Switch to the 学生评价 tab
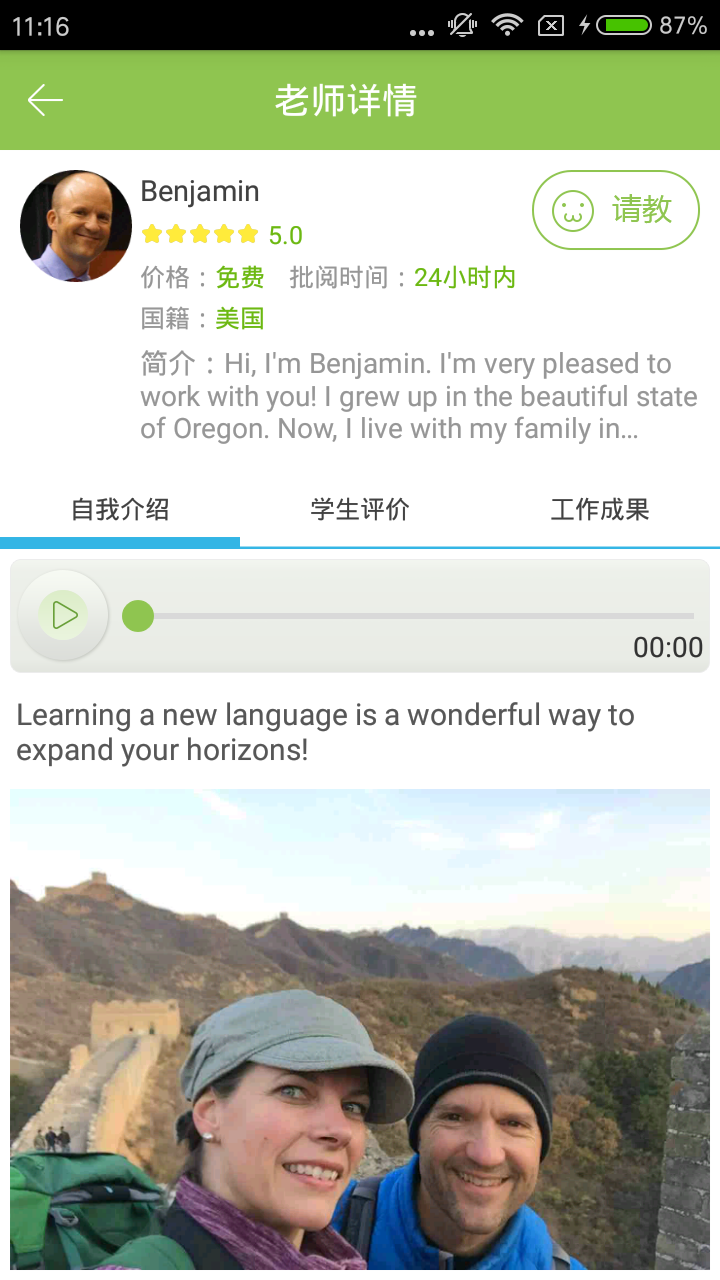 [x=360, y=510]
